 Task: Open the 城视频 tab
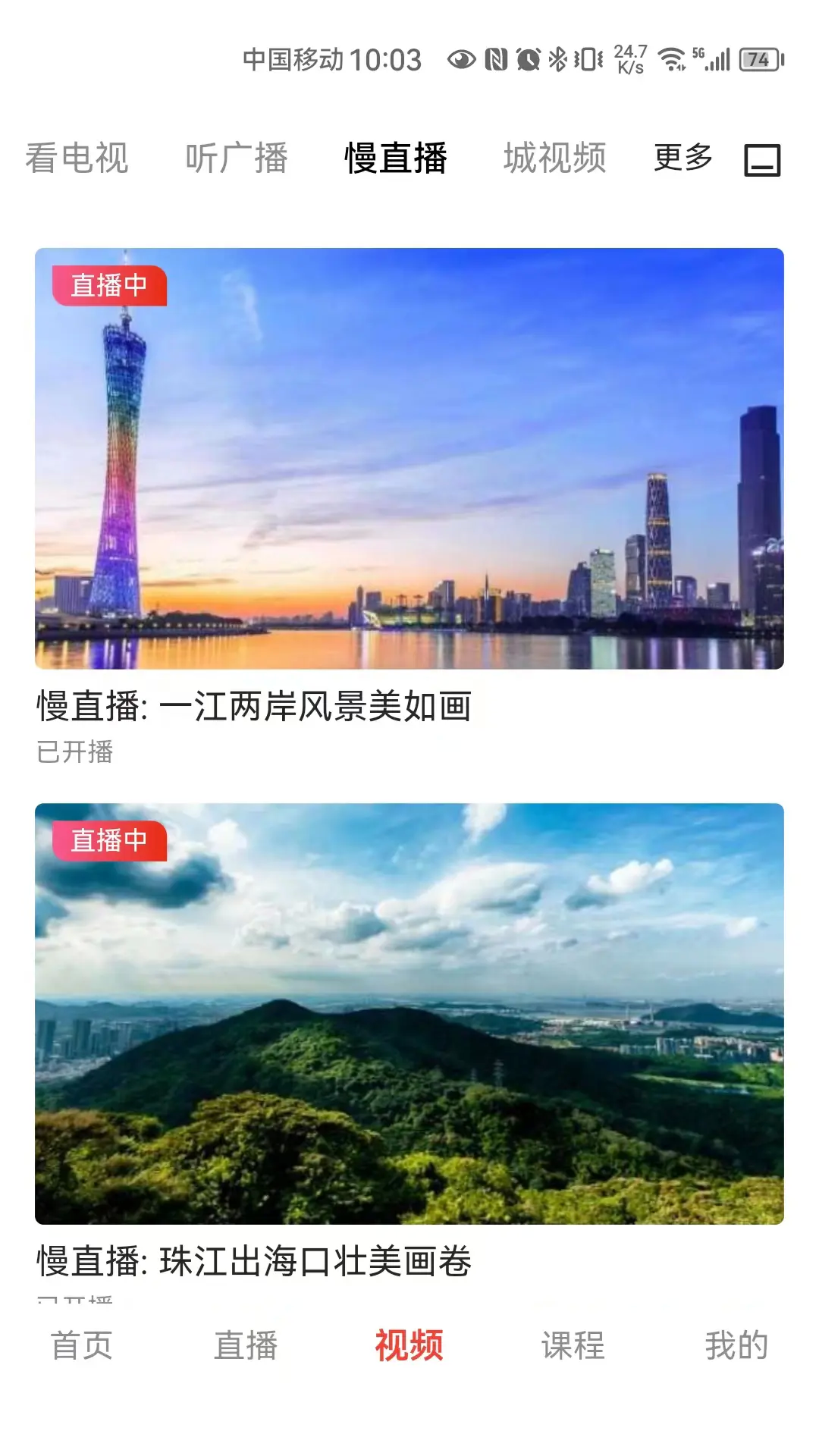click(554, 158)
